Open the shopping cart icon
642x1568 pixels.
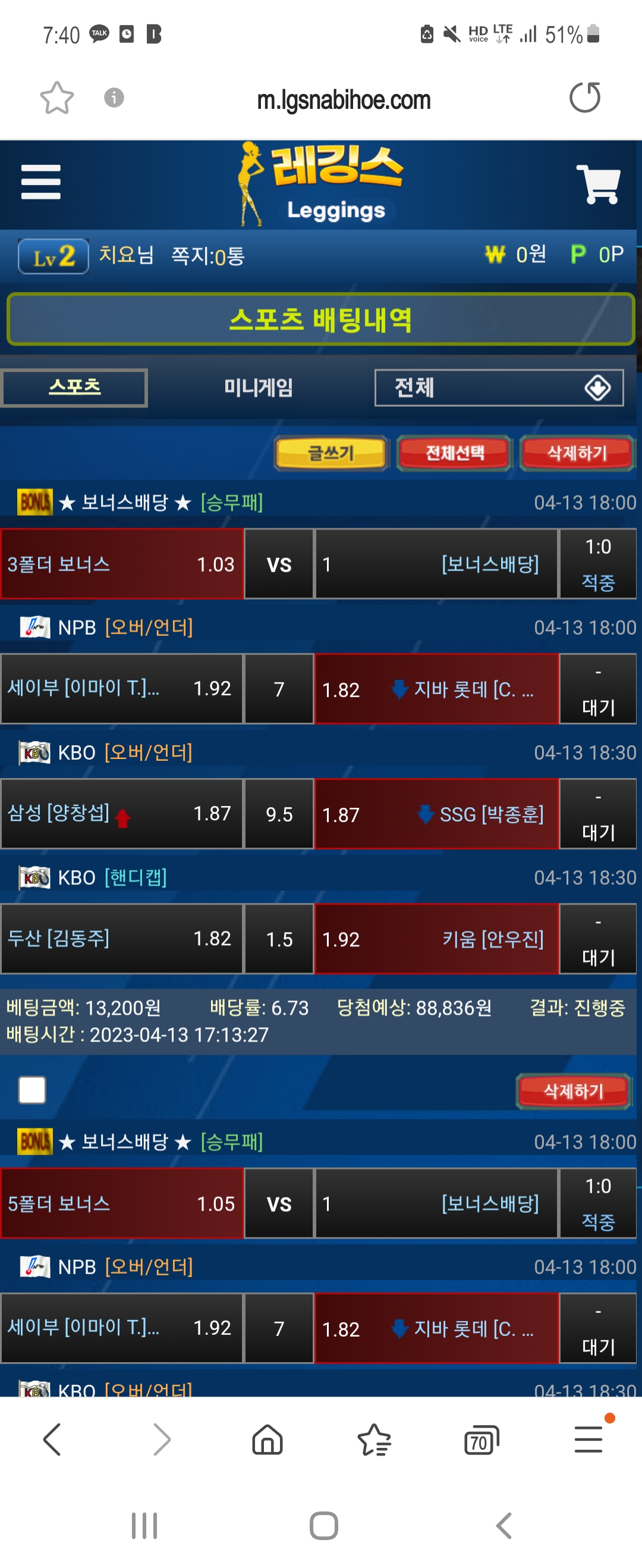tap(597, 183)
